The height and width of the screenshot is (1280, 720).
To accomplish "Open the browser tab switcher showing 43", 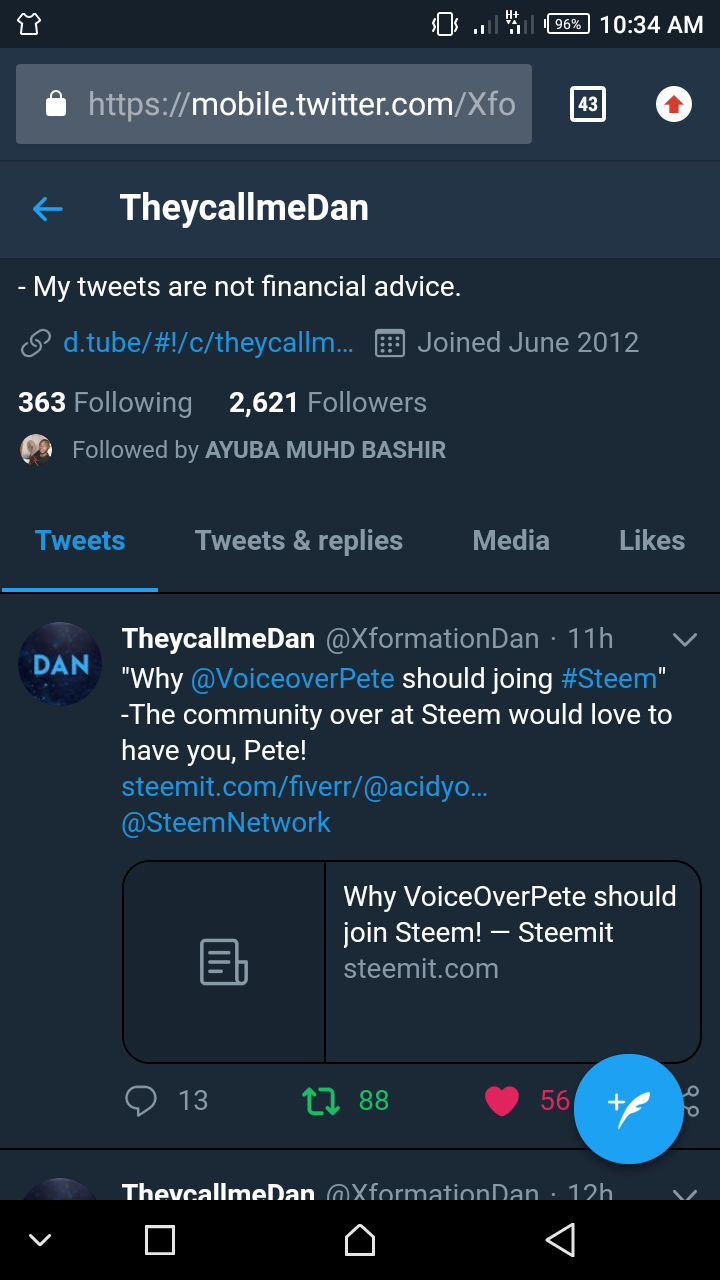I will 588,104.
